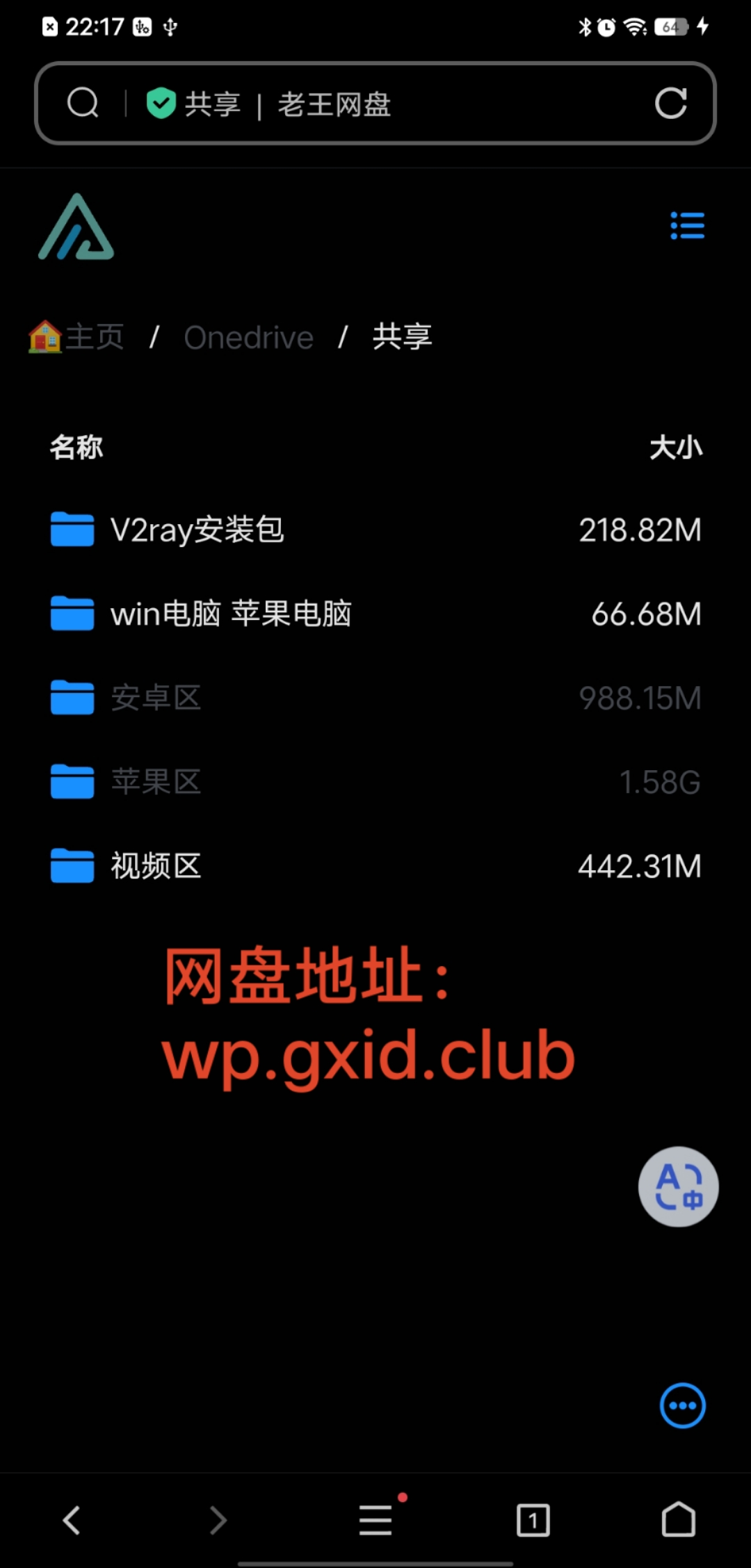
Task: Sort files by 名称 column
Action: (x=76, y=447)
